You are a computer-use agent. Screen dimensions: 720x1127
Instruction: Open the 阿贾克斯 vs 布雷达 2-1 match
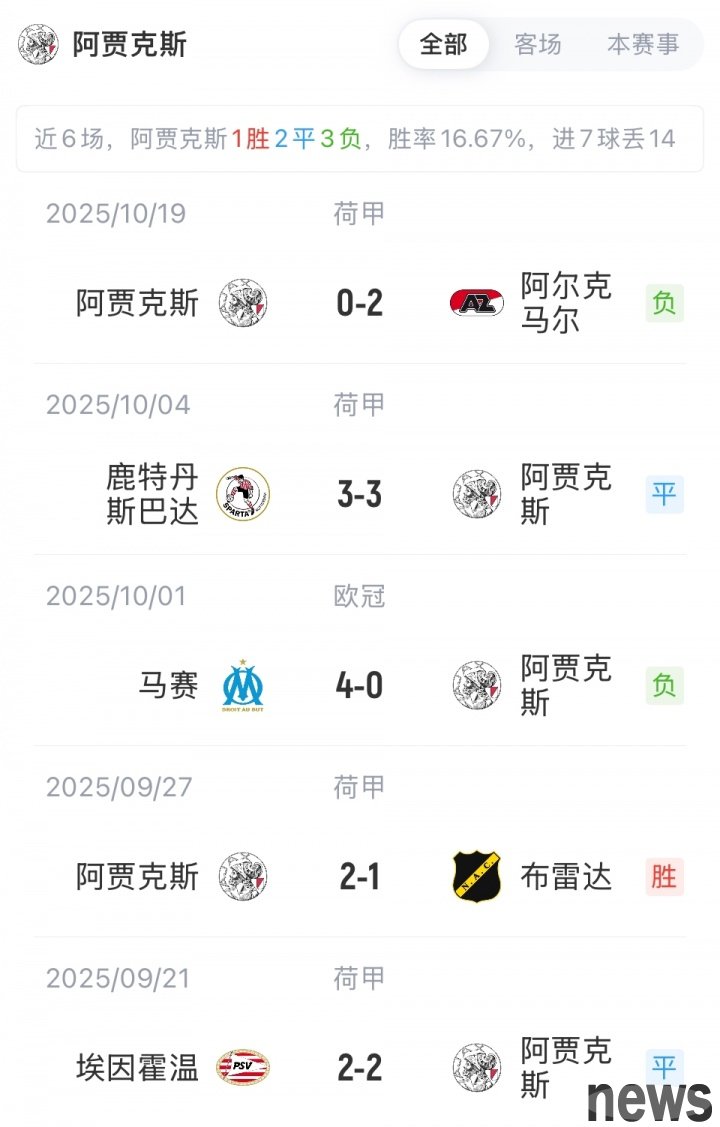point(360,877)
